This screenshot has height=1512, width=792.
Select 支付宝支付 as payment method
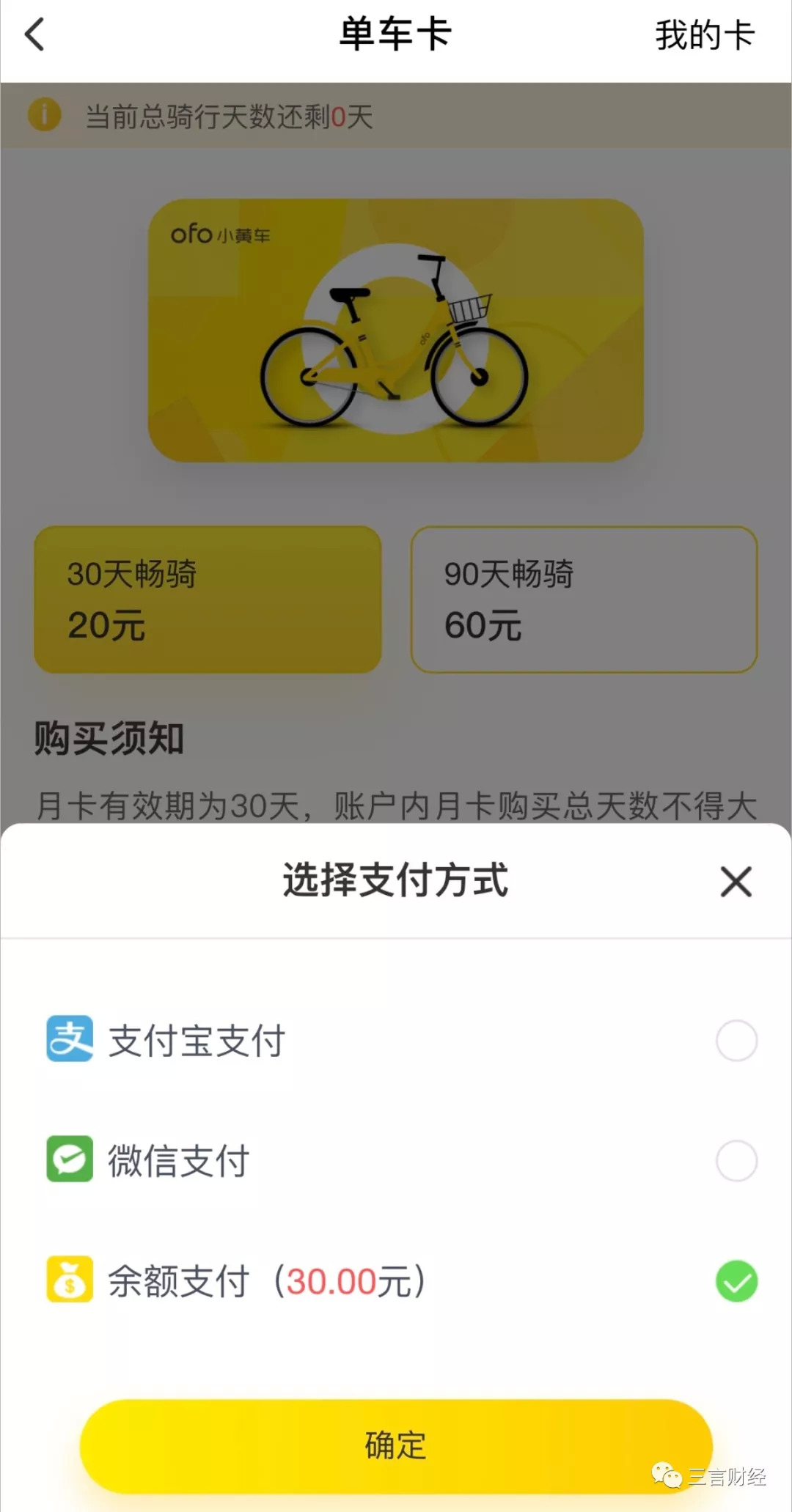coord(736,1040)
